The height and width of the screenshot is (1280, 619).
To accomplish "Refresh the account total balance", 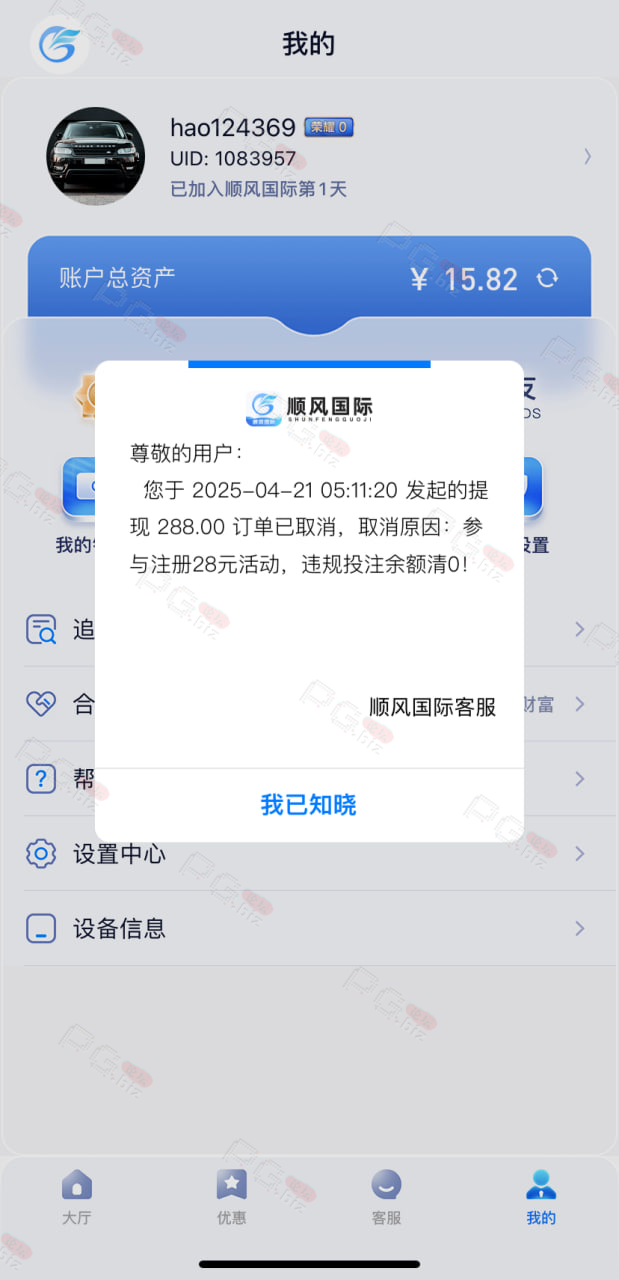I will (547, 278).
